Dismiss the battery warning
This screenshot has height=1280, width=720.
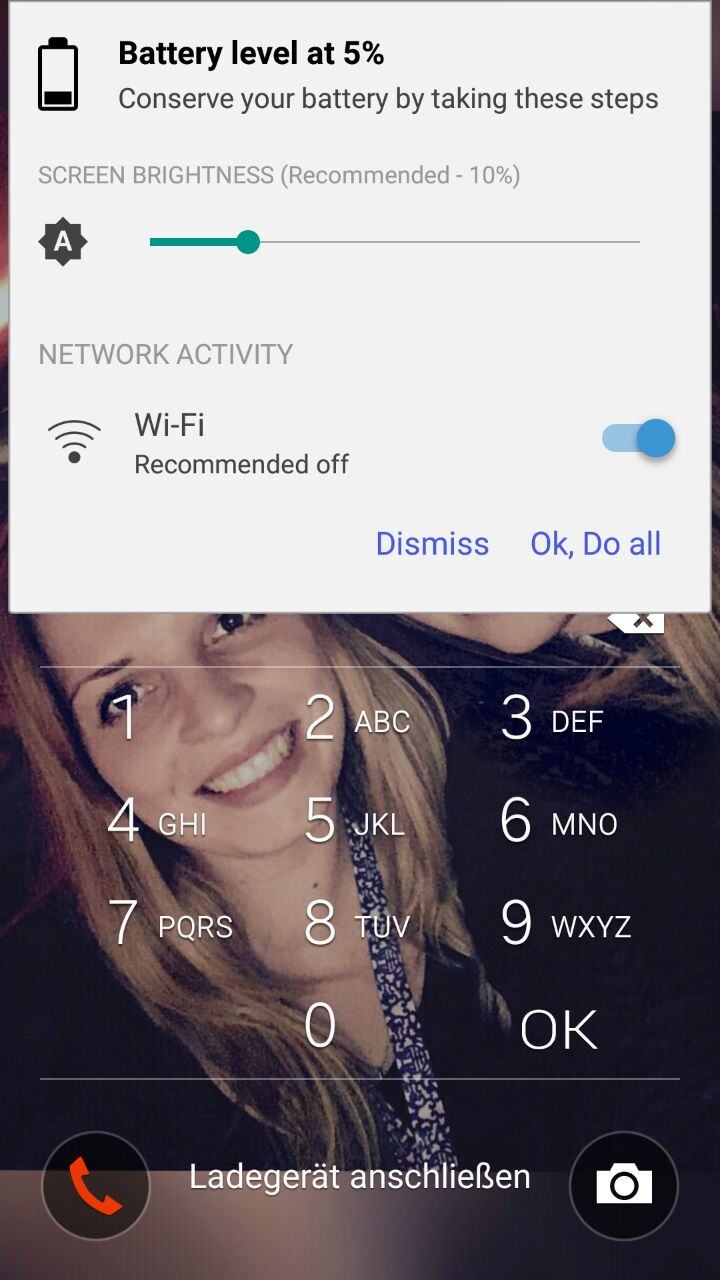[x=432, y=543]
